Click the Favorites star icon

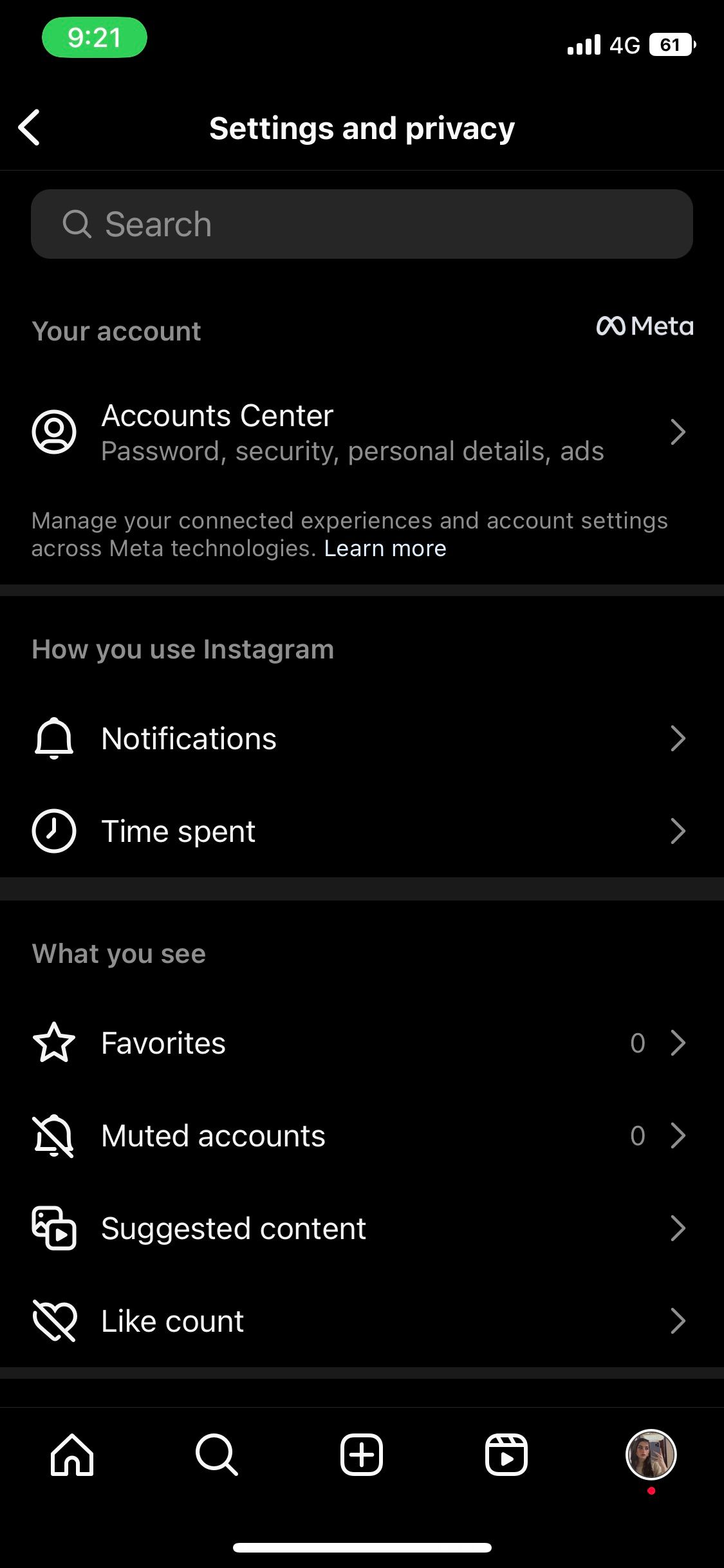pos(54,1043)
